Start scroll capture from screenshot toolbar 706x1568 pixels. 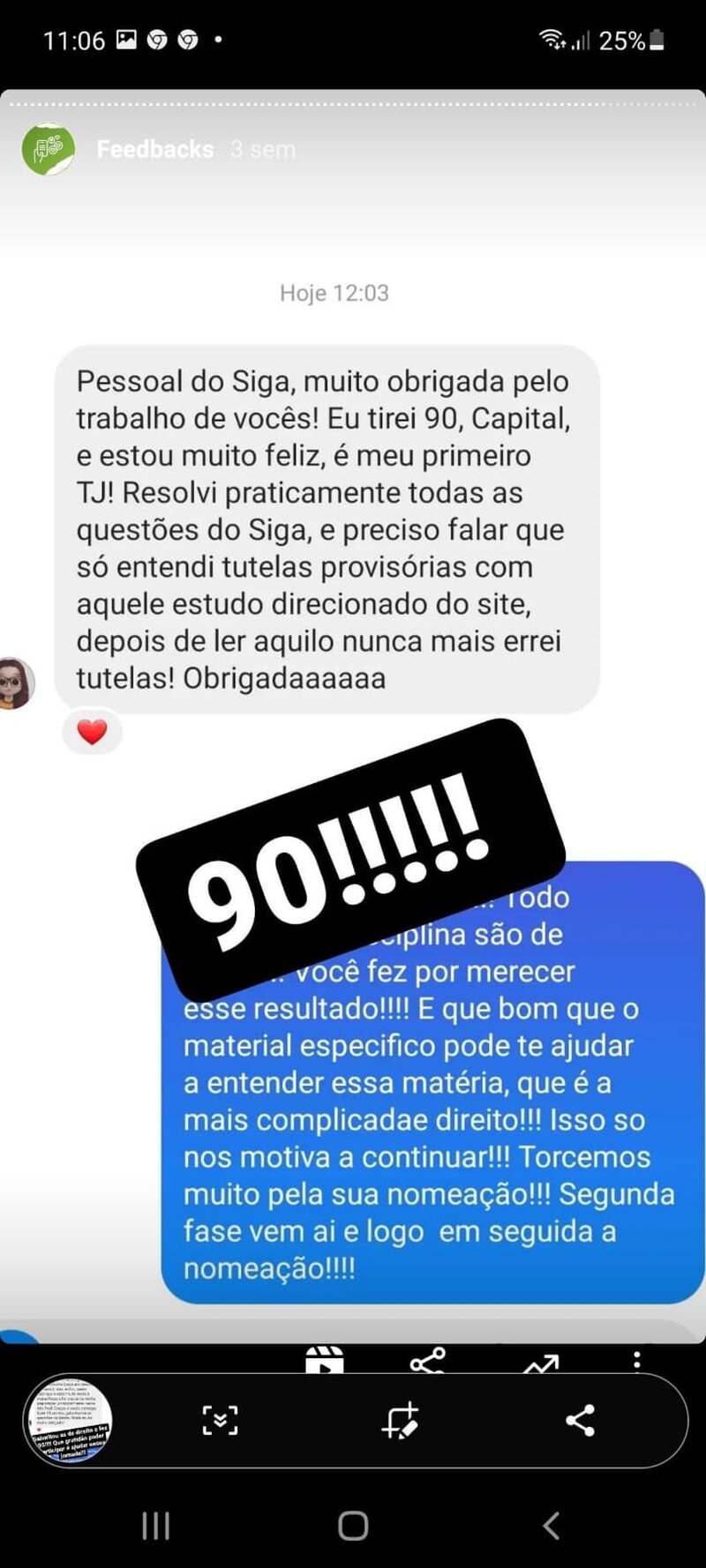tap(220, 1421)
